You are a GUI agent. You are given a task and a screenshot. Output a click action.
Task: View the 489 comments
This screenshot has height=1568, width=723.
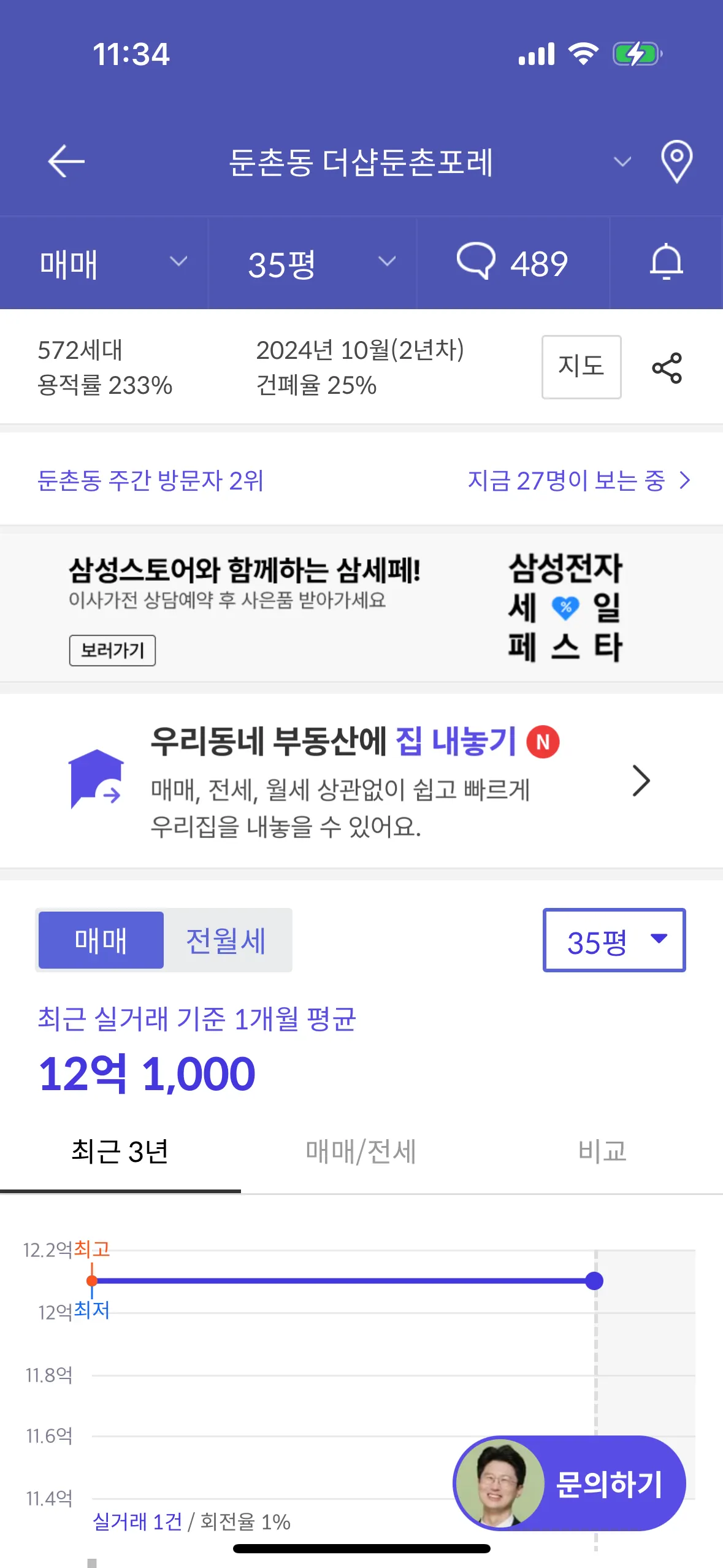(x=513, y=263)
